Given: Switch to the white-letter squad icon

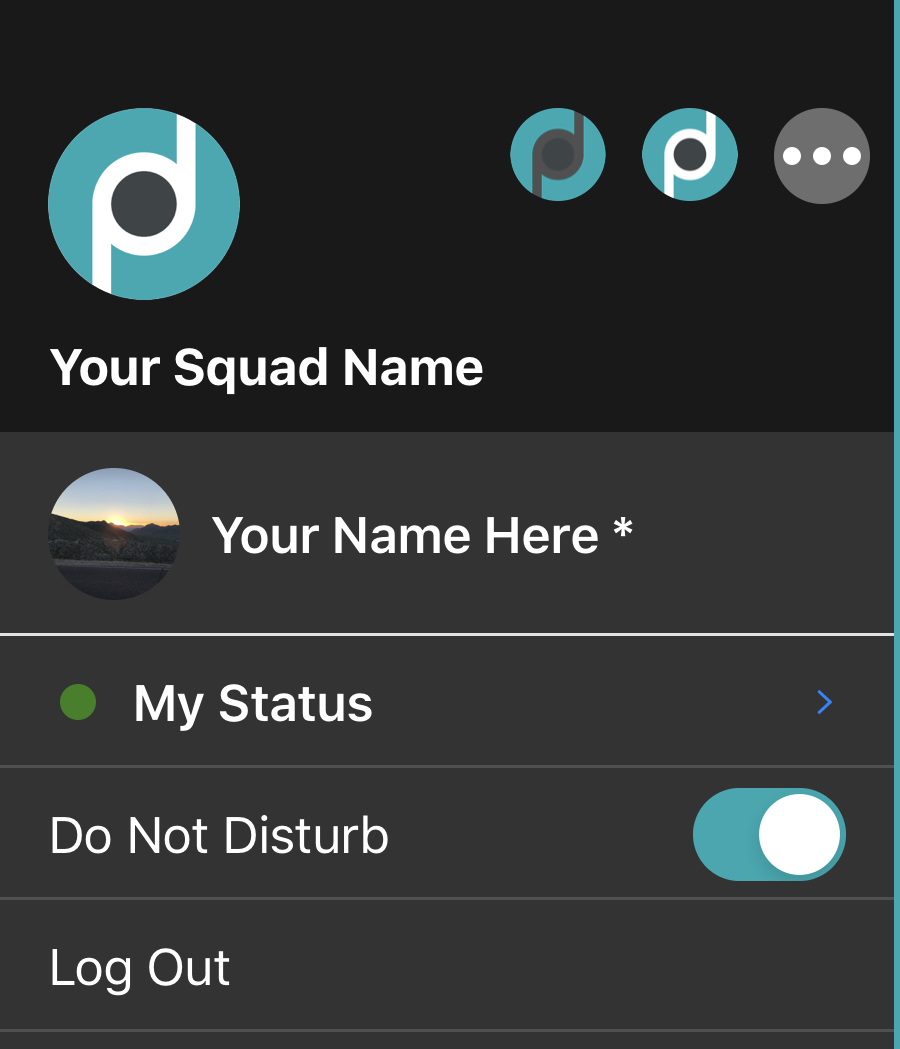Looking at the screenshot, I should 689,155.
